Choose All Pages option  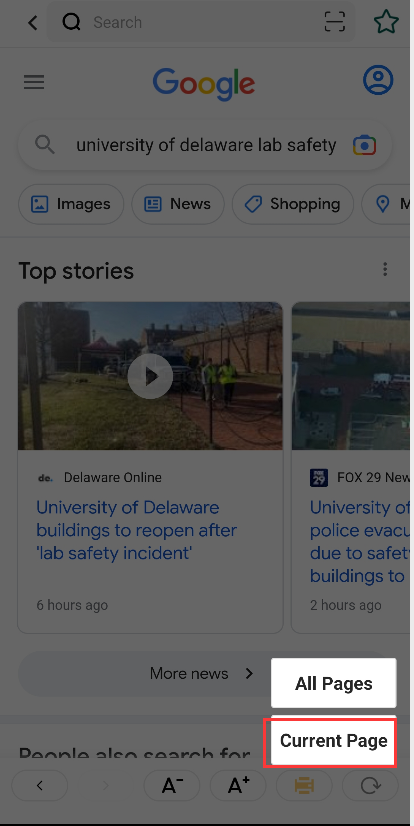(333, 683)
